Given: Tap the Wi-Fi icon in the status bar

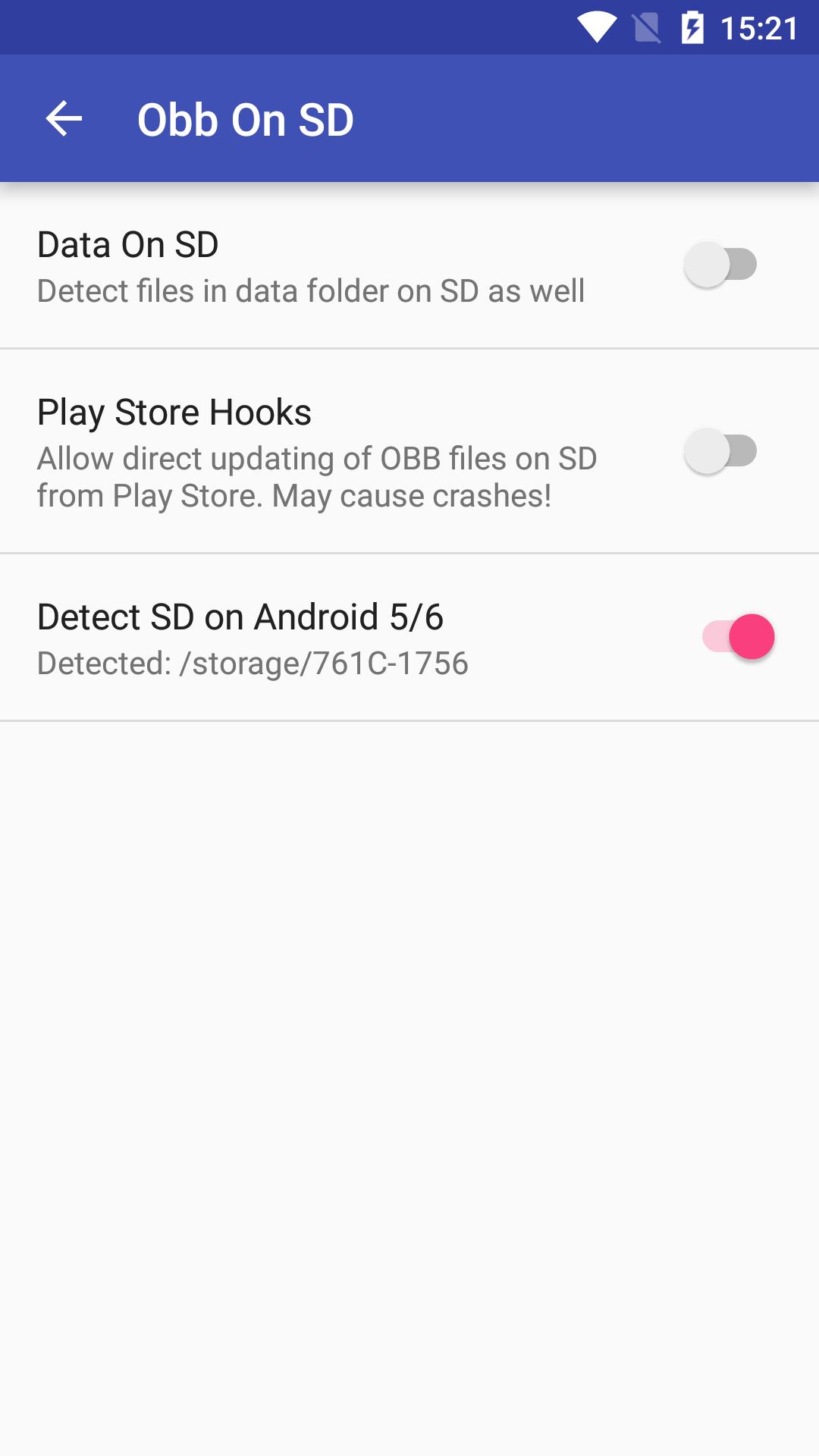Looking at the screenshot, I should click(596, 25).
